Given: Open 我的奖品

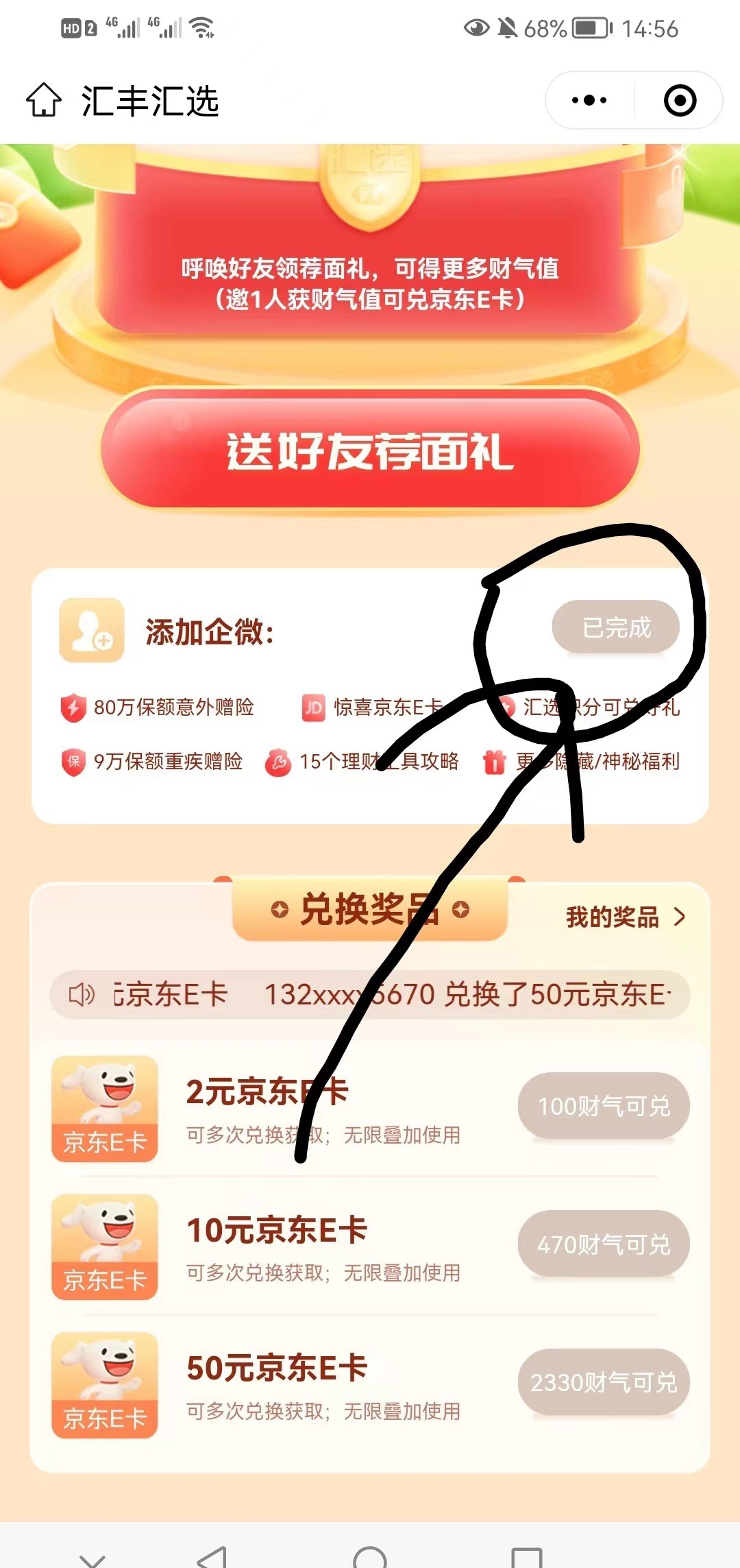Looking at the screenshot, I should click(x=625, y=917).
